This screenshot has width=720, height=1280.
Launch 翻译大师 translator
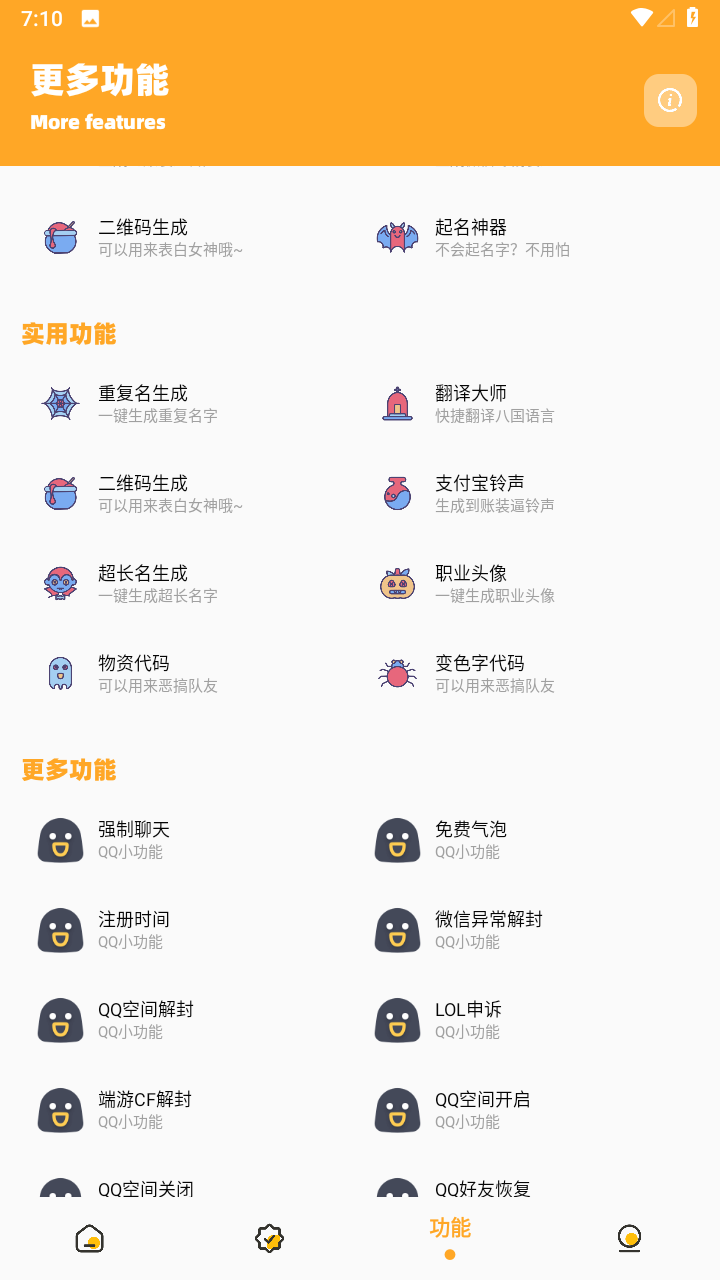(528, 404)
